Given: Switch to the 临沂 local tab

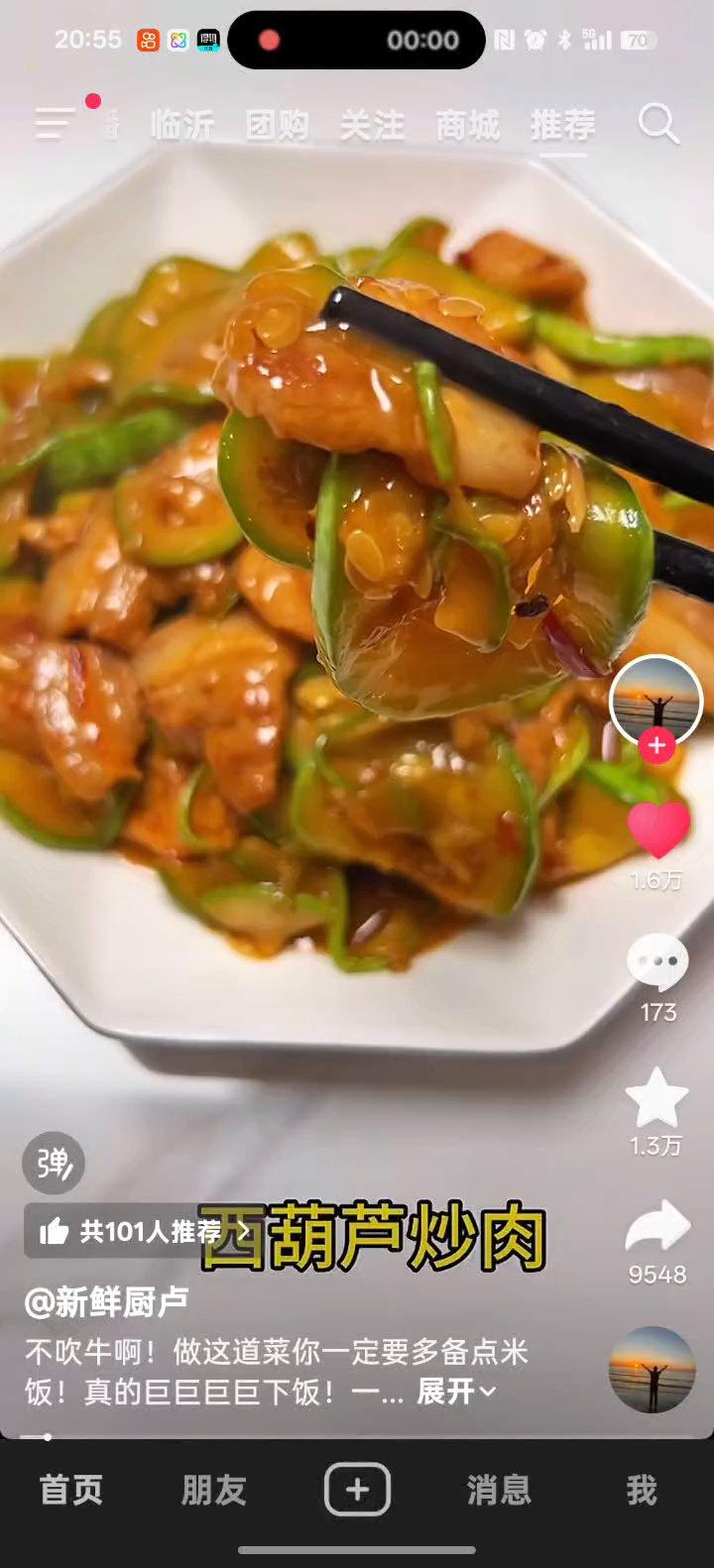Looking at the screenshot, I should pos(182,126).
